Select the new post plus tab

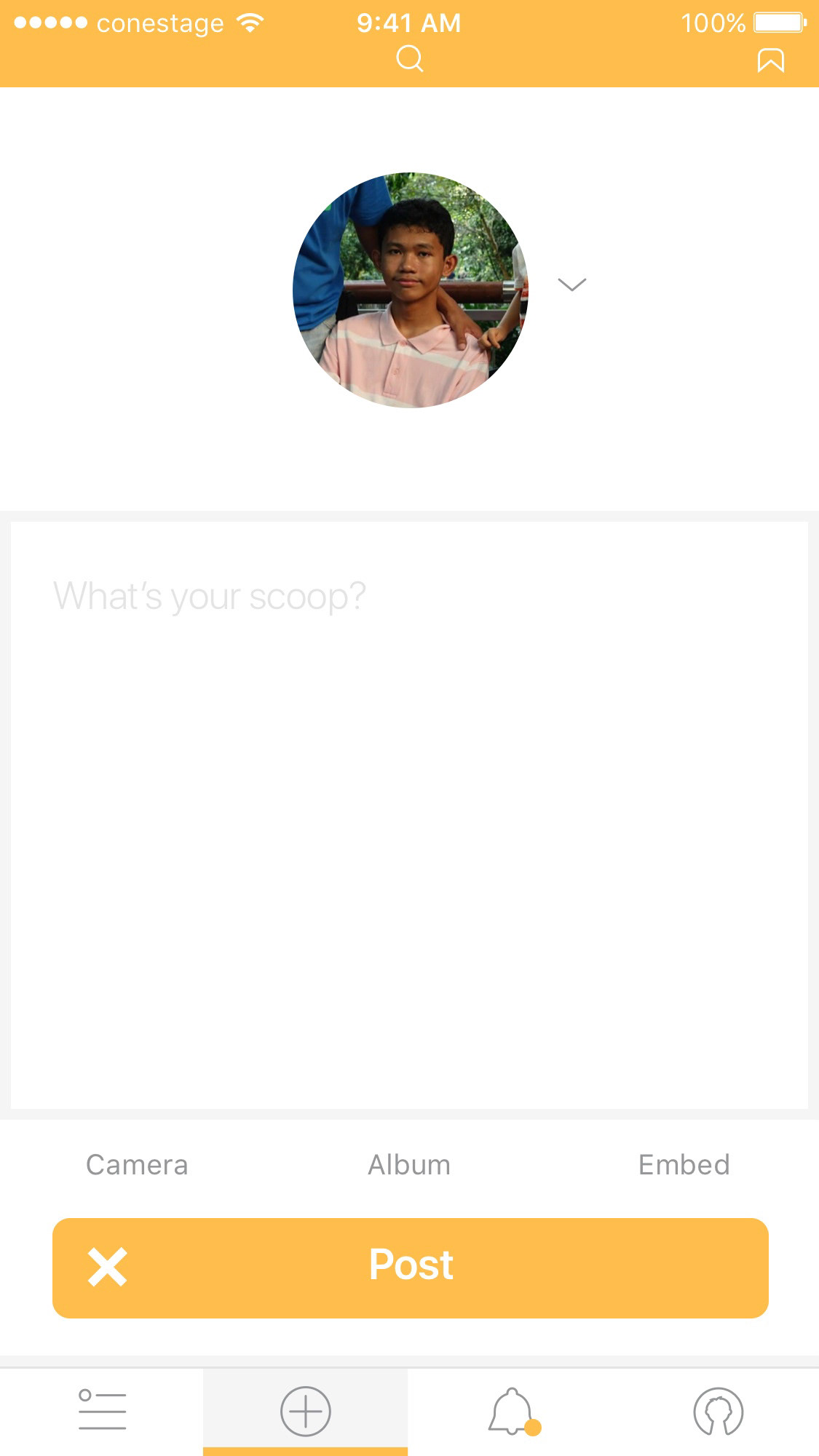pyautogui.click(x=306, y=1411)
